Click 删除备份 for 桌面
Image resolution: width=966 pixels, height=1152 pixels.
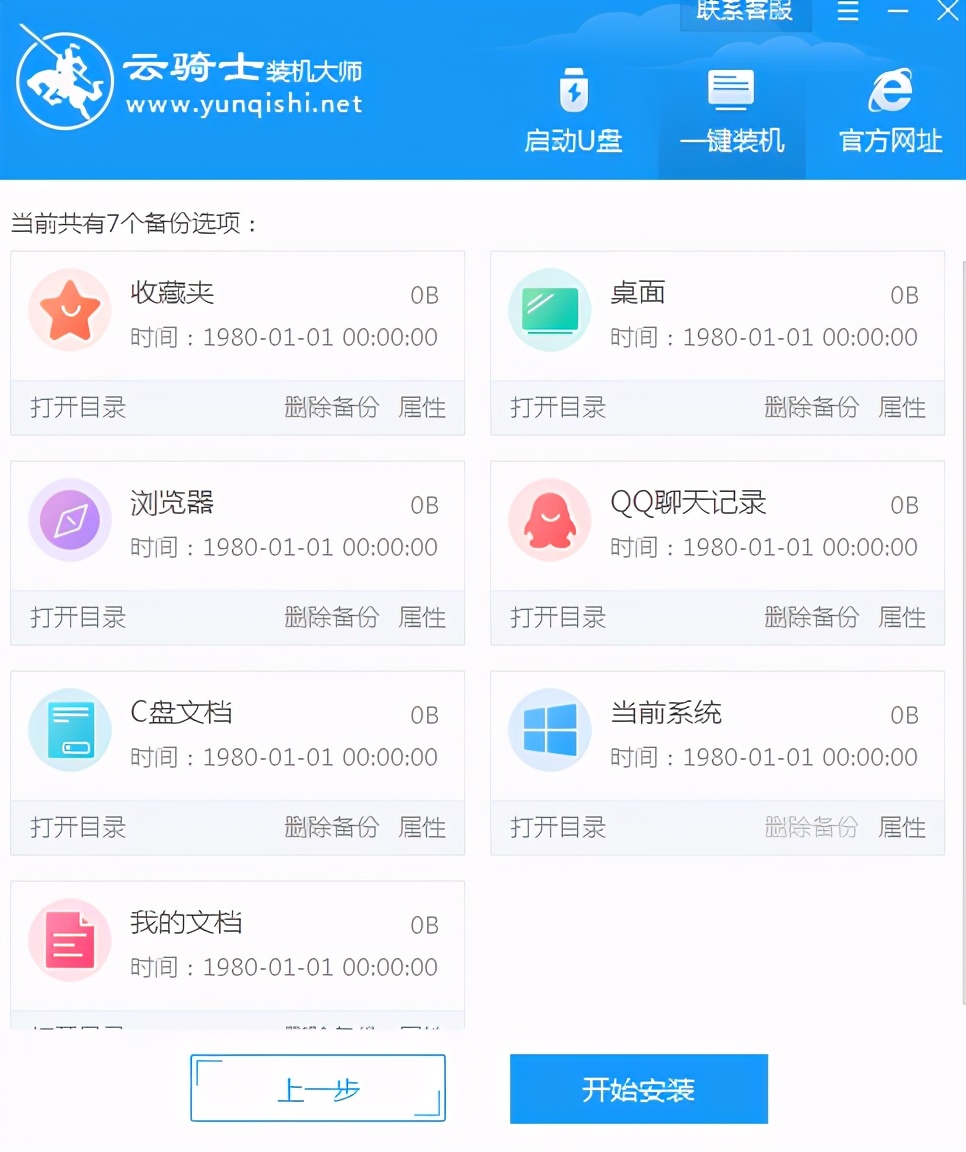pyautogui.click(x=811, y=408)
